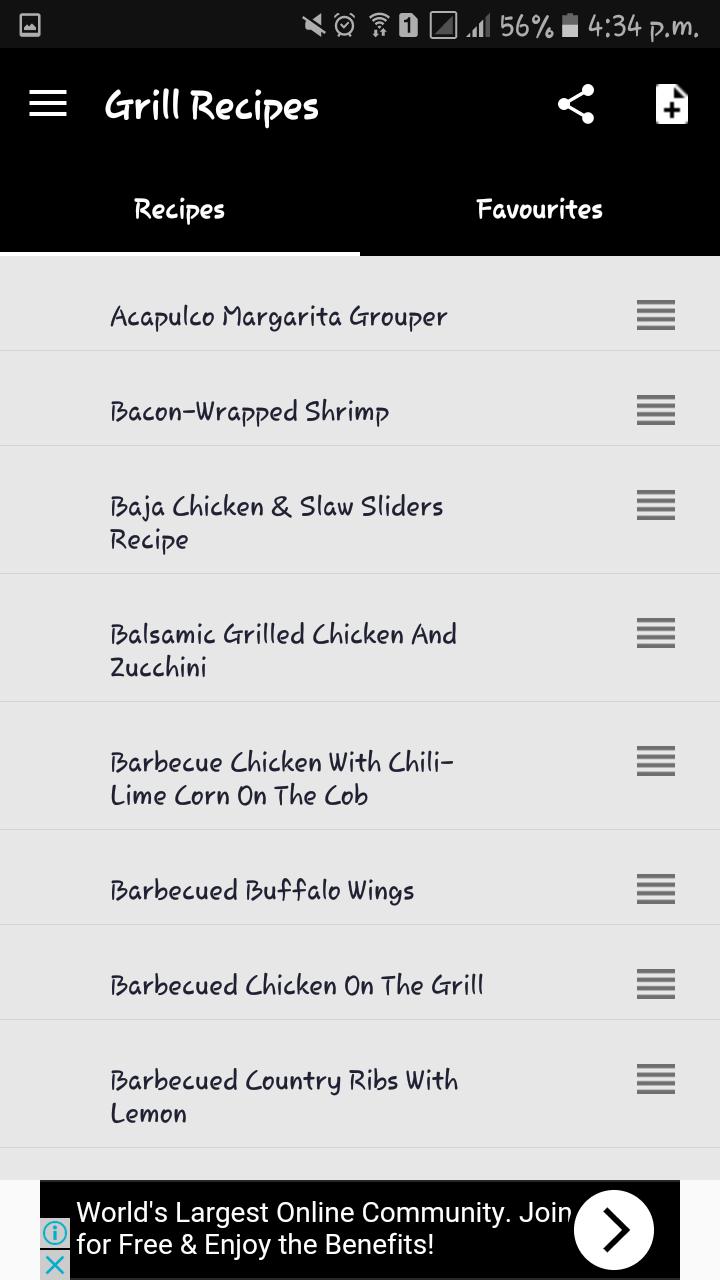
Task: View Barbecued Country Ribs With Lemon
Action: coord(285,1096)
